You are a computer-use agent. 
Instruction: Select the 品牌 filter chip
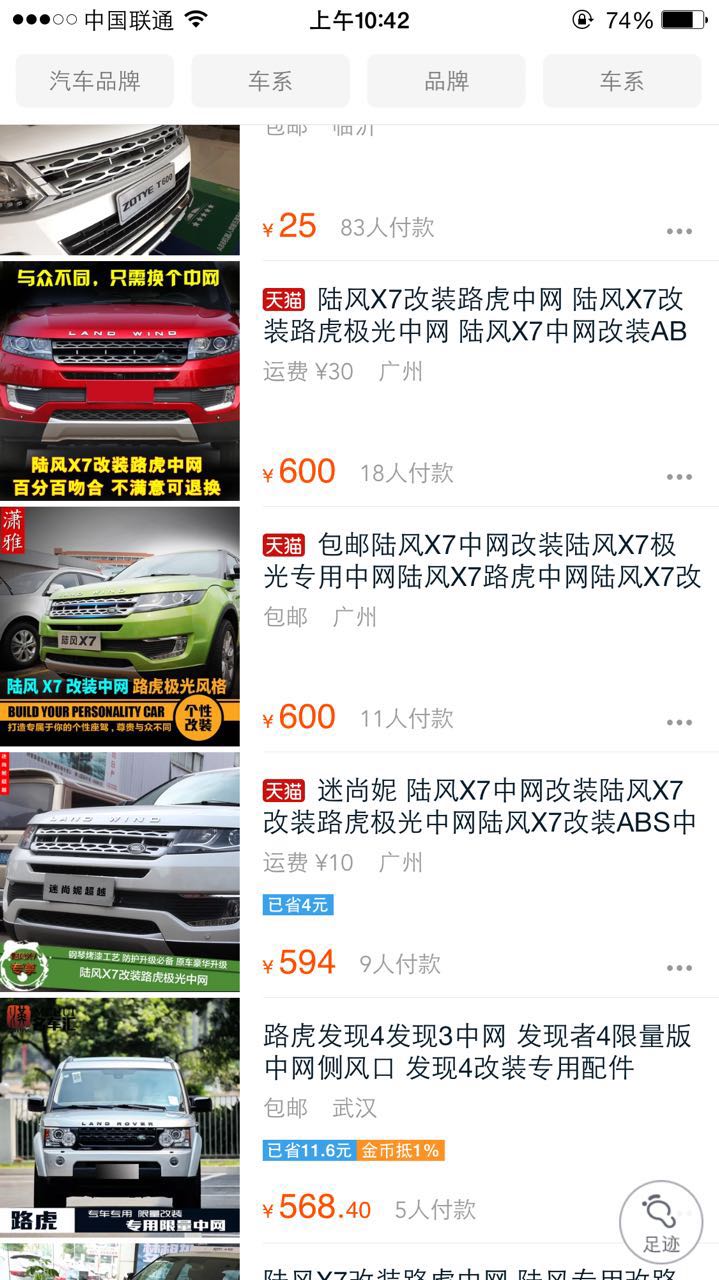point(446,82)
